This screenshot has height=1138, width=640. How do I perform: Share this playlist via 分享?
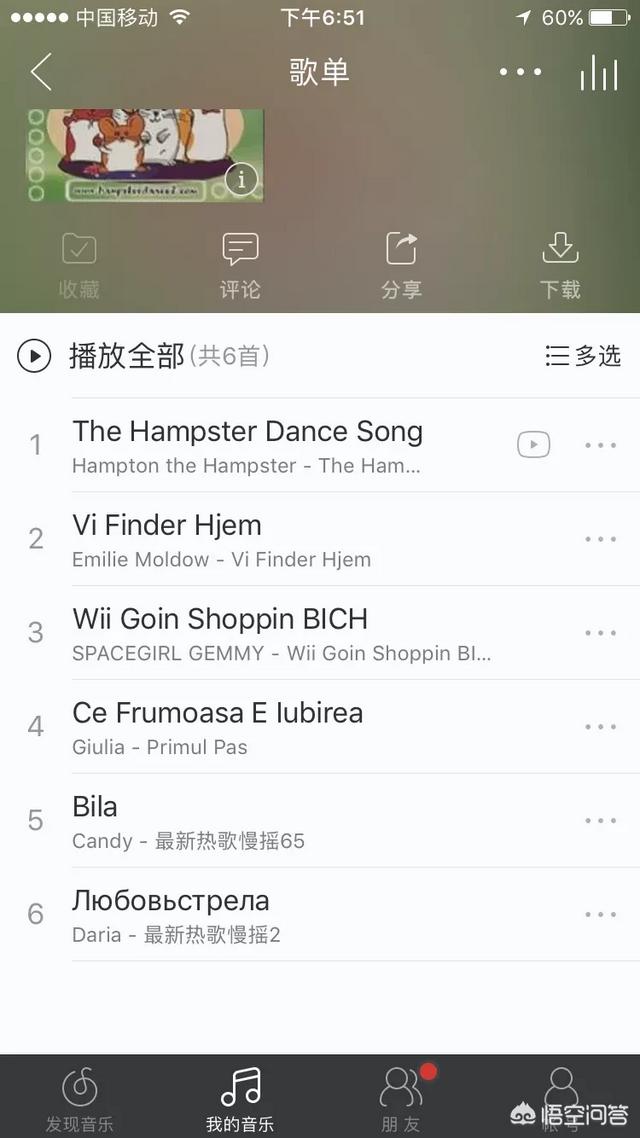click(x=401, y=265)
